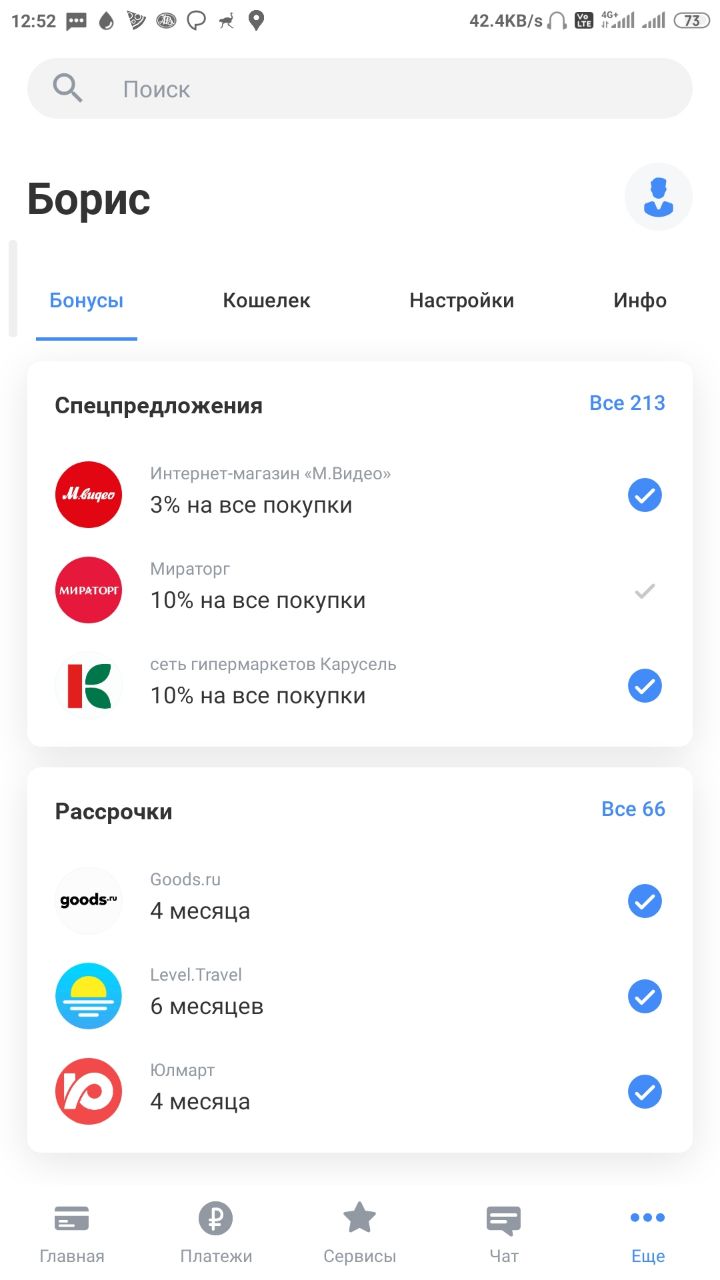The width and height of the screenshot is (720, 1280).
Task: Open the profile avatar icon
Action: 658,197
